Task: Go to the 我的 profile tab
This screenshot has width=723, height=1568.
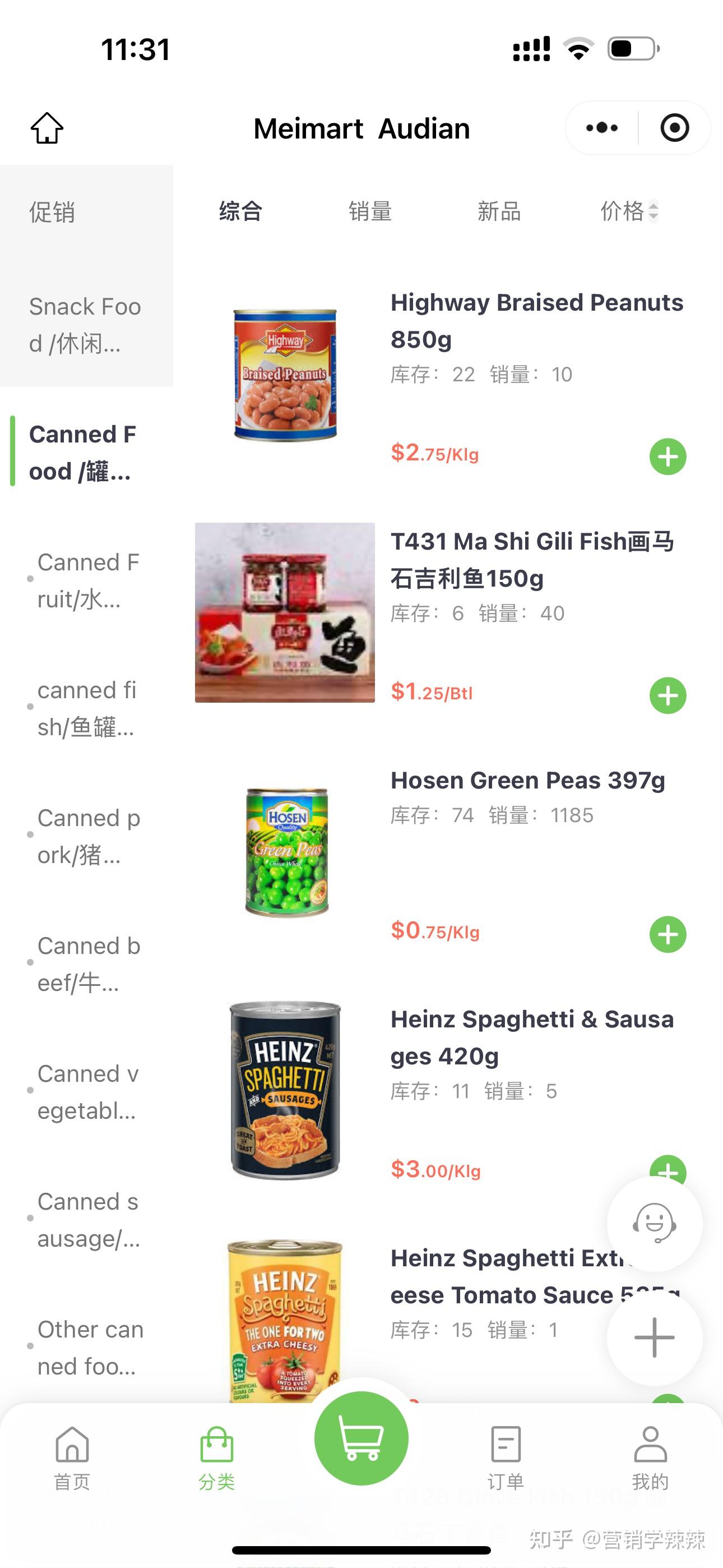Action: click(x=650, y=1457)
